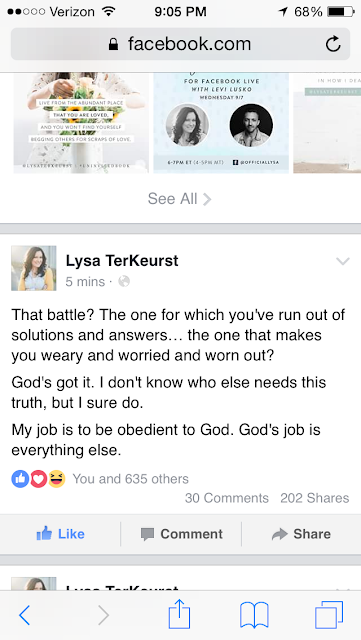The height and width of the screenshot is (640, 361).
Task: Open the Safari share sheet
Action: (179, 613)
